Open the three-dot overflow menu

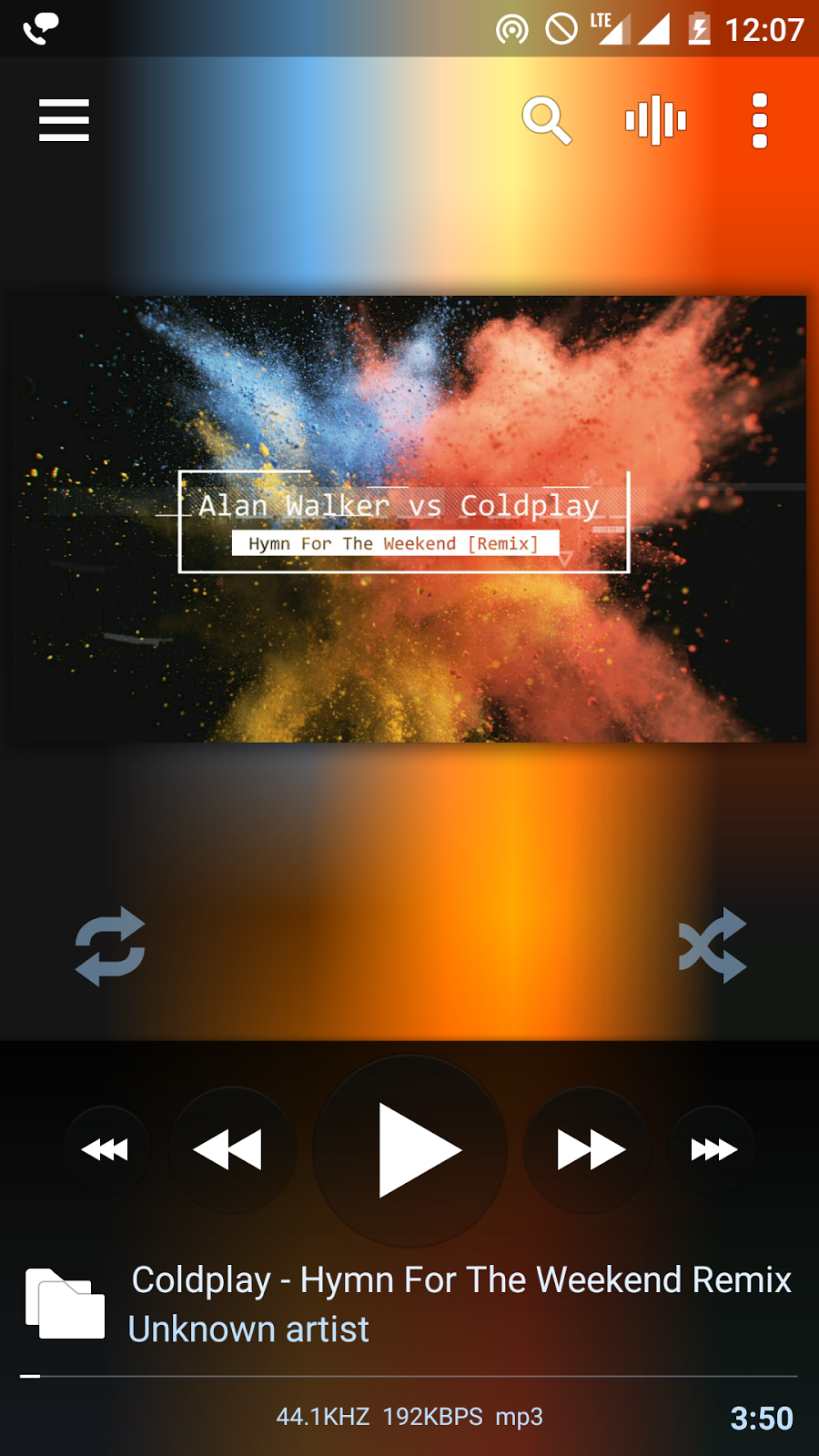click(760, 120)
